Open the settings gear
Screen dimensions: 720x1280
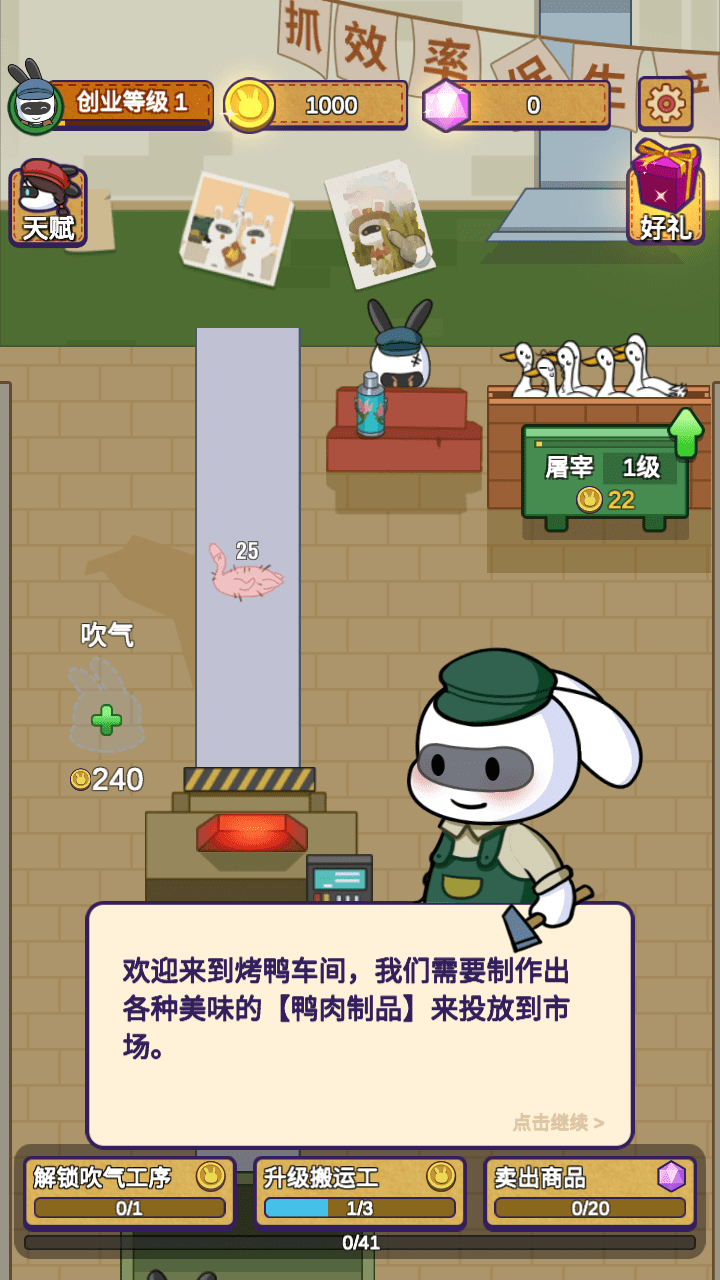pos(665,102)
